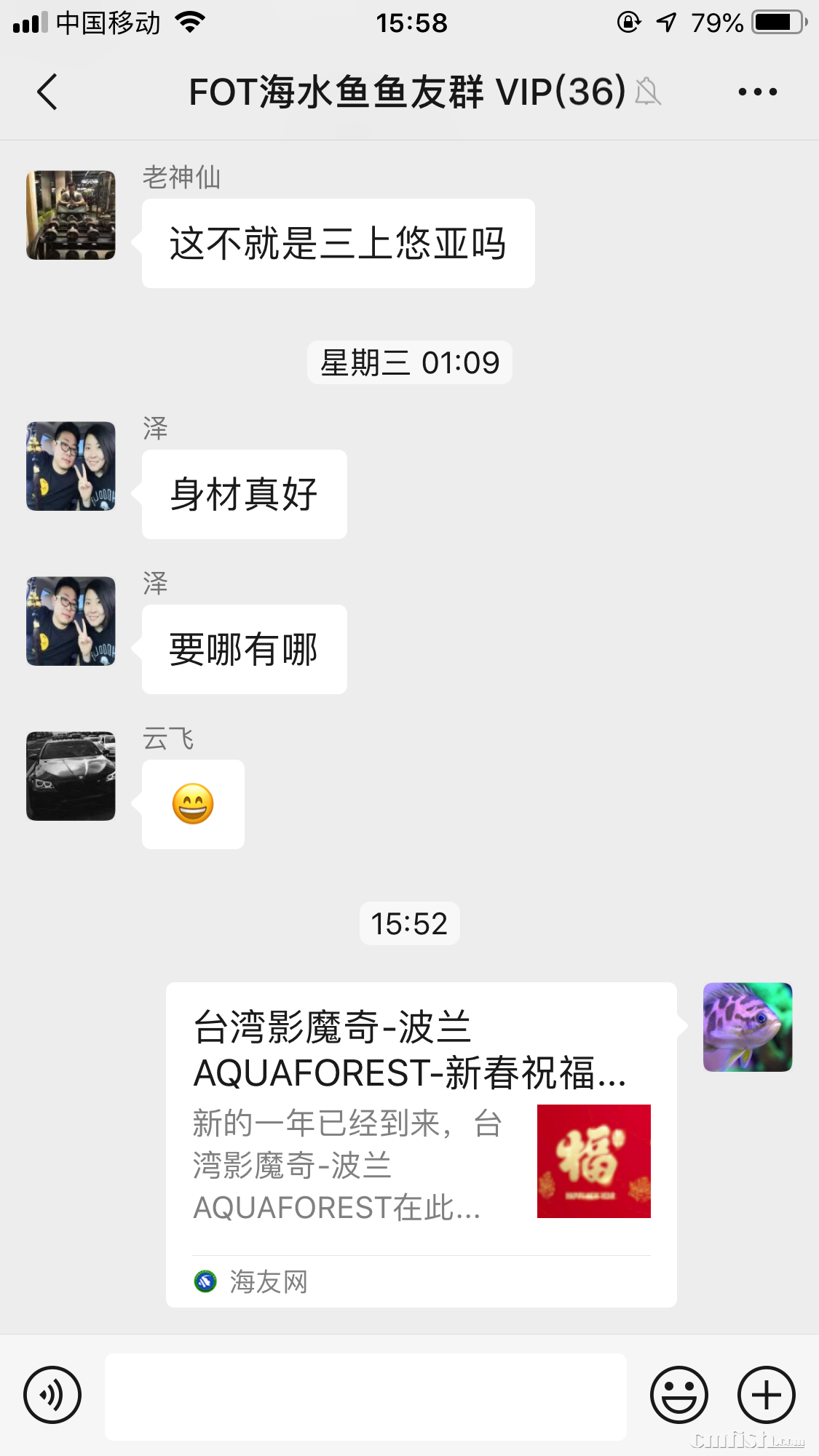The width and height of the screenshot is (819, 1456).
Task: Tap the back arrow to leave chat
Action: point(47,92)
